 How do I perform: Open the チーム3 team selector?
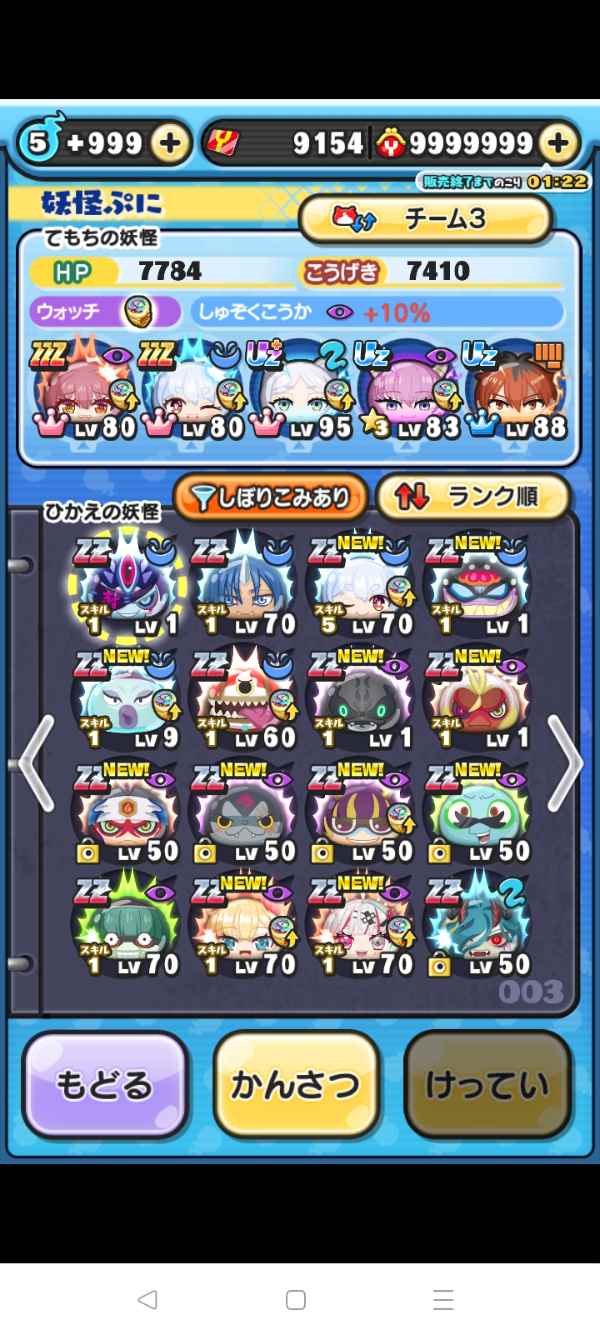pyautogui.click(x=426, y=218)
